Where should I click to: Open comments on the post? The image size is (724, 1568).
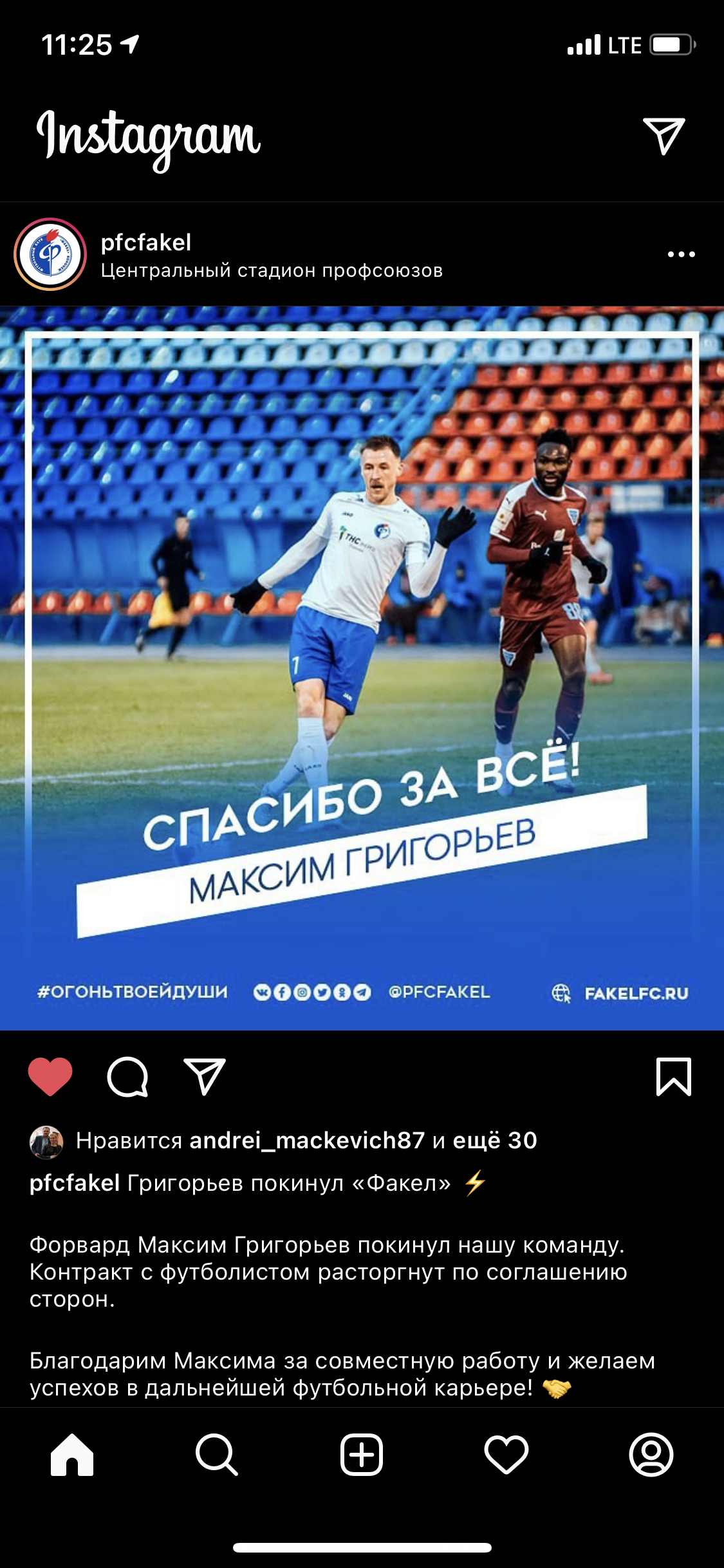(x=127, y=1077)
